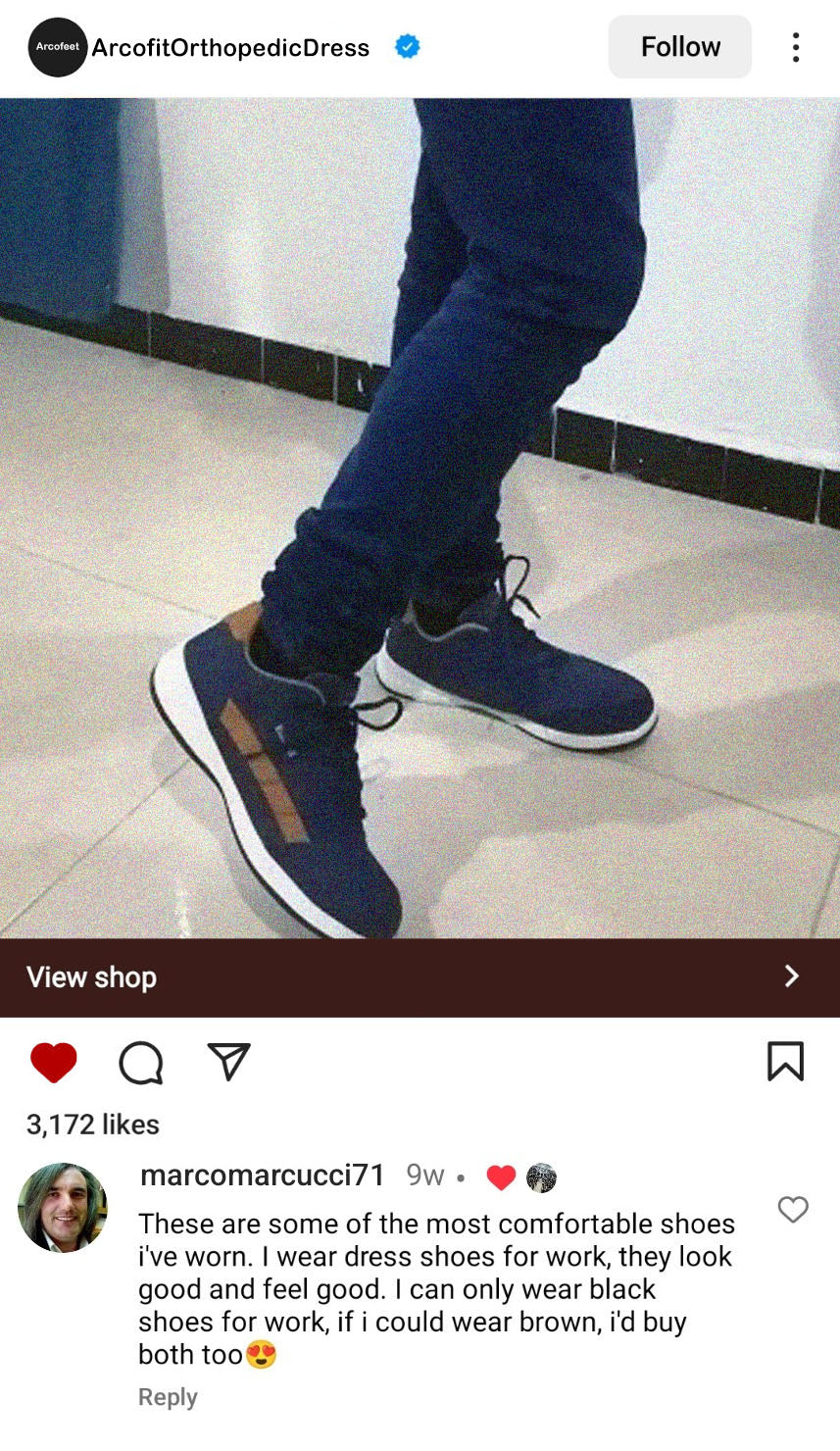
Task: Like marcomarcucci71's comment
Action: (x=793, y=1210)
